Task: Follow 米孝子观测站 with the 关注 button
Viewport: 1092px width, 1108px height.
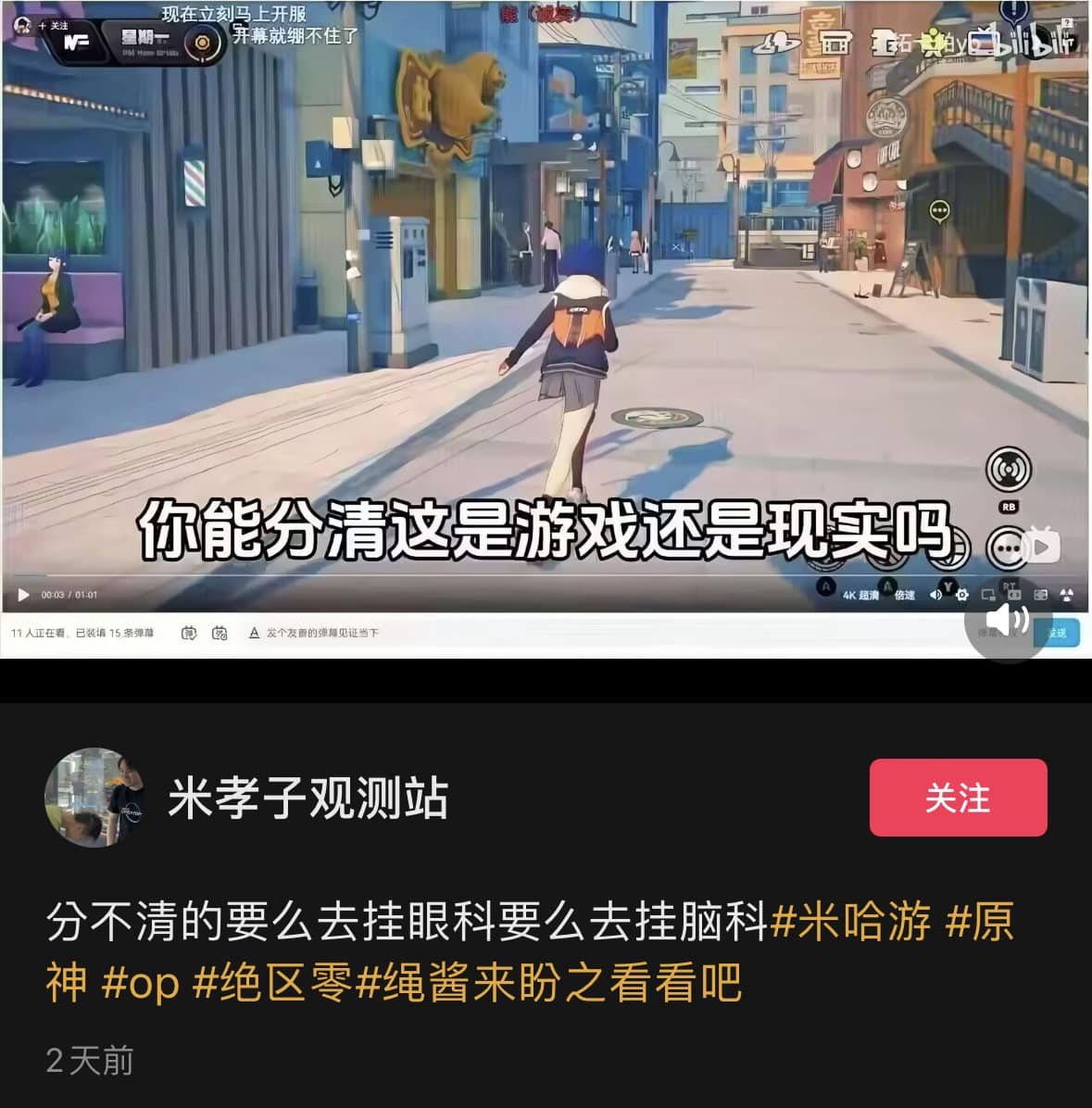Action: [x=958, y=798]
